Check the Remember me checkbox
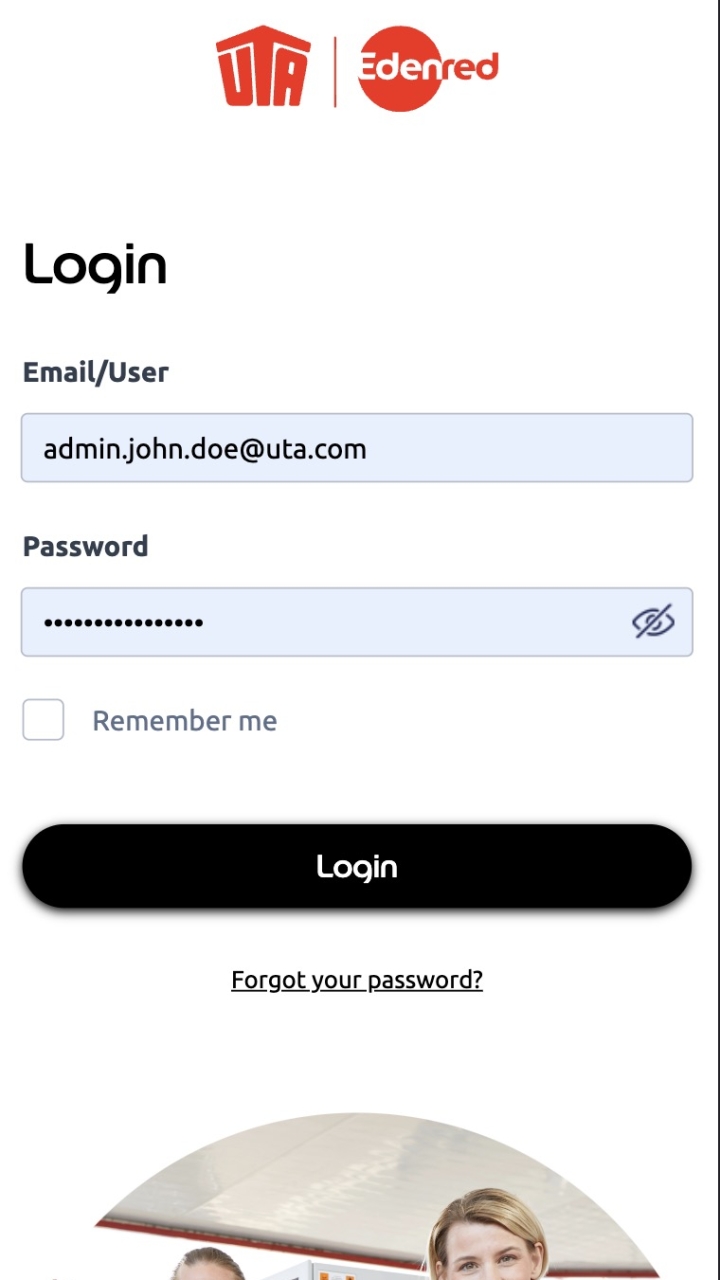The height and width of the screenshot is (1280, 720). [x=44, y=720]
